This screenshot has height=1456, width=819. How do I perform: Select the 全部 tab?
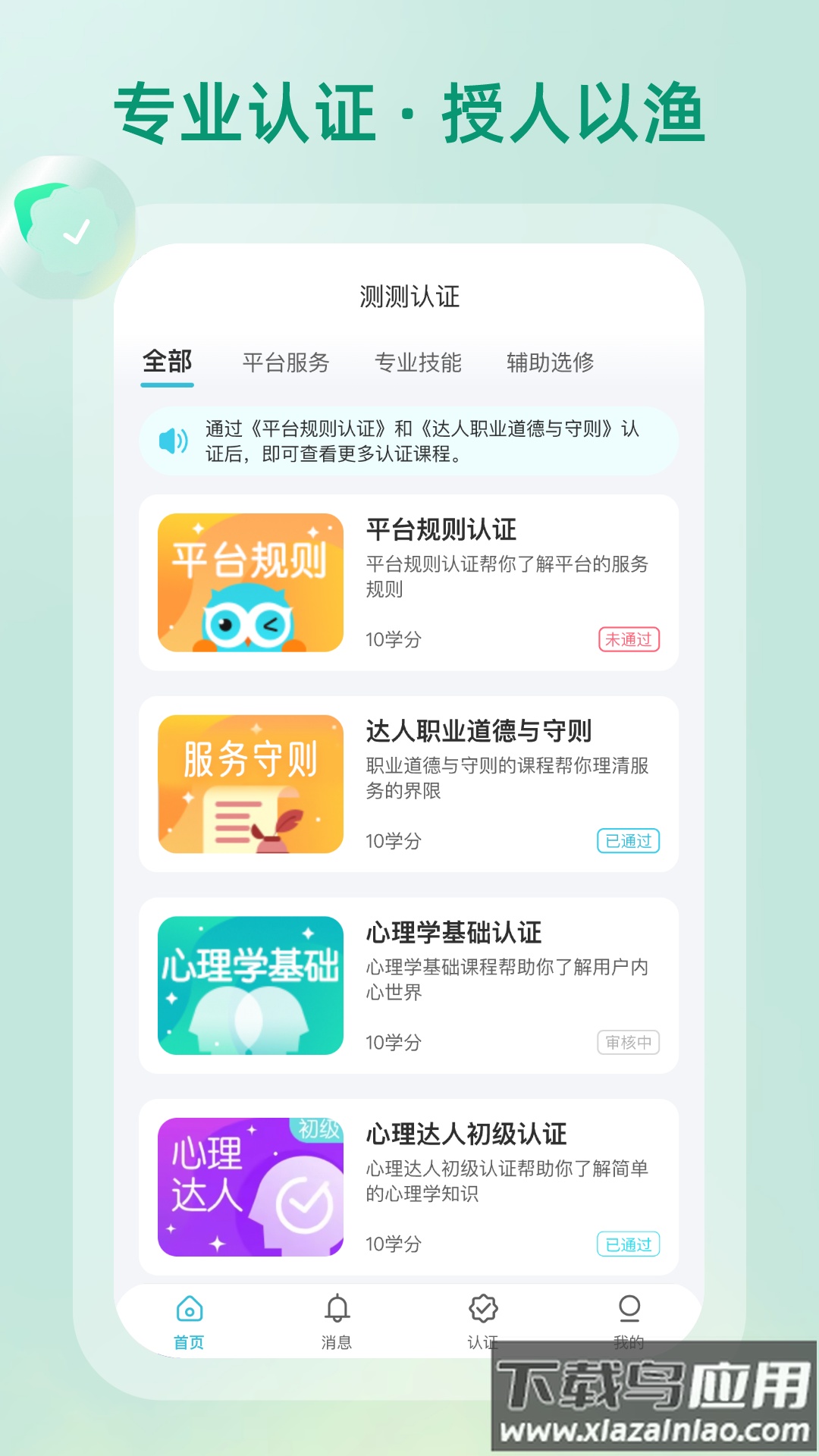click(168, 364)
